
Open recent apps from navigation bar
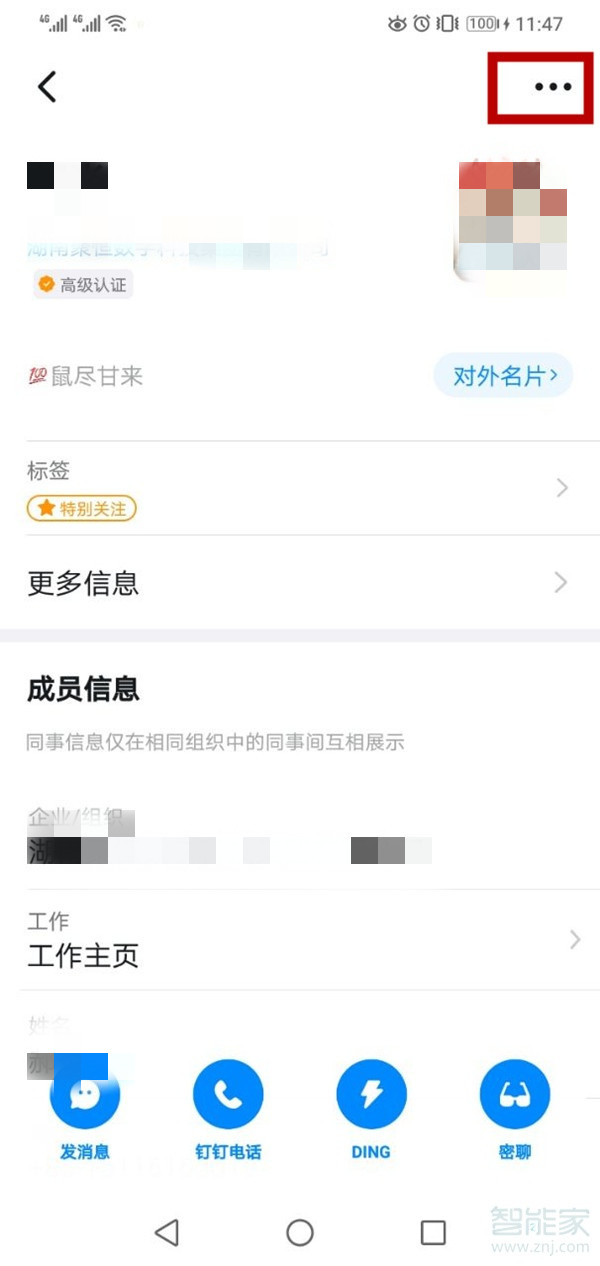click(x=433, y=1233)
